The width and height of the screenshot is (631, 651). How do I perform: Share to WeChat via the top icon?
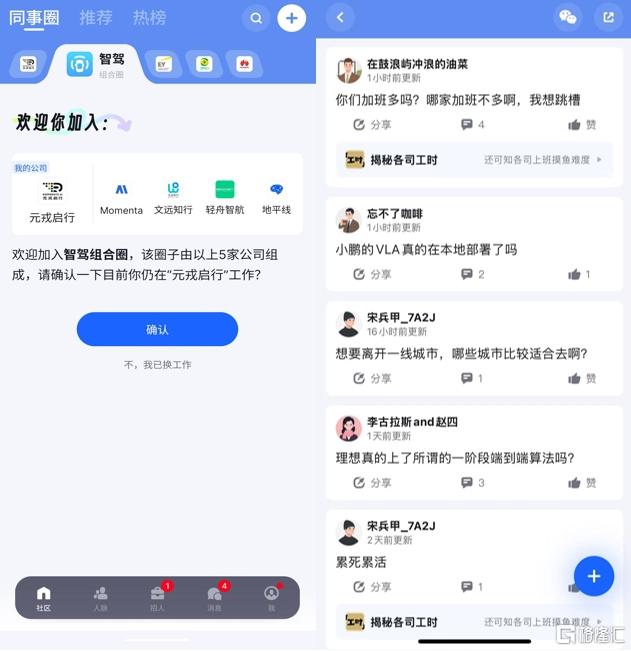[x=568, y=17]
